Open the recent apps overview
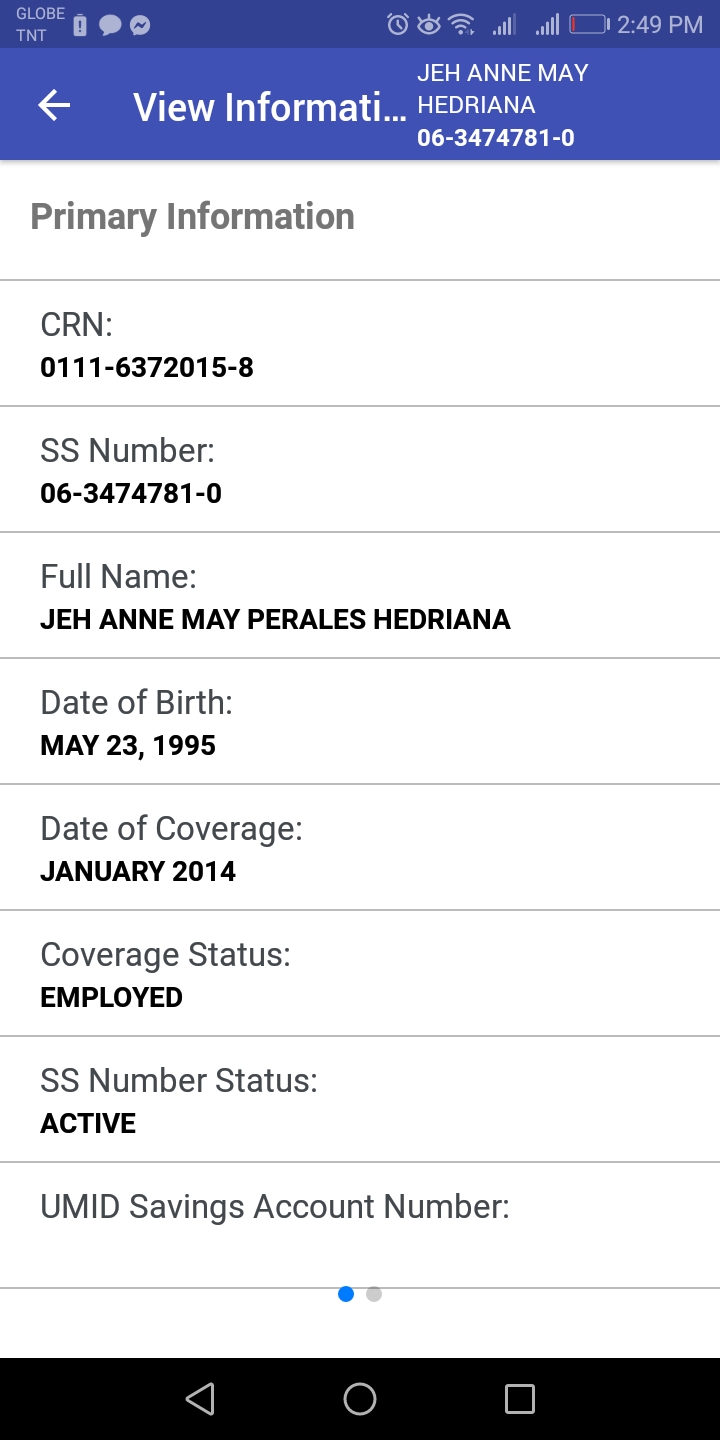The image size is (720, 1440). coord(519,1398)
